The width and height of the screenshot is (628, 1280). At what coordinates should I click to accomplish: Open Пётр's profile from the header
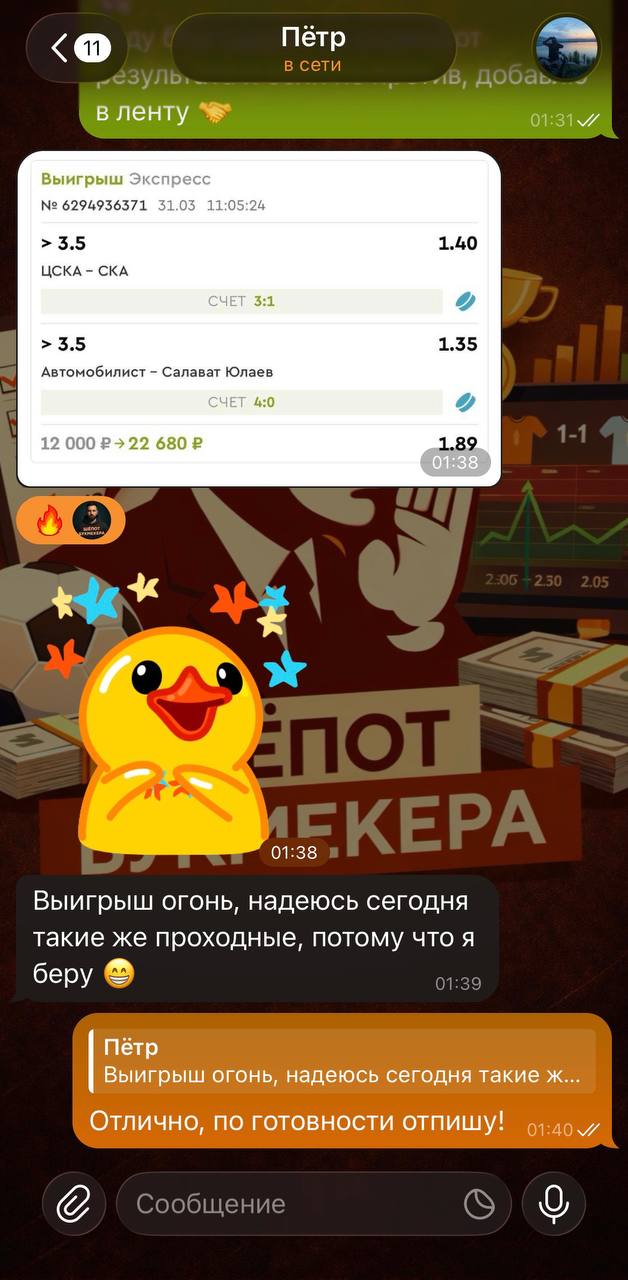point(313,48)
